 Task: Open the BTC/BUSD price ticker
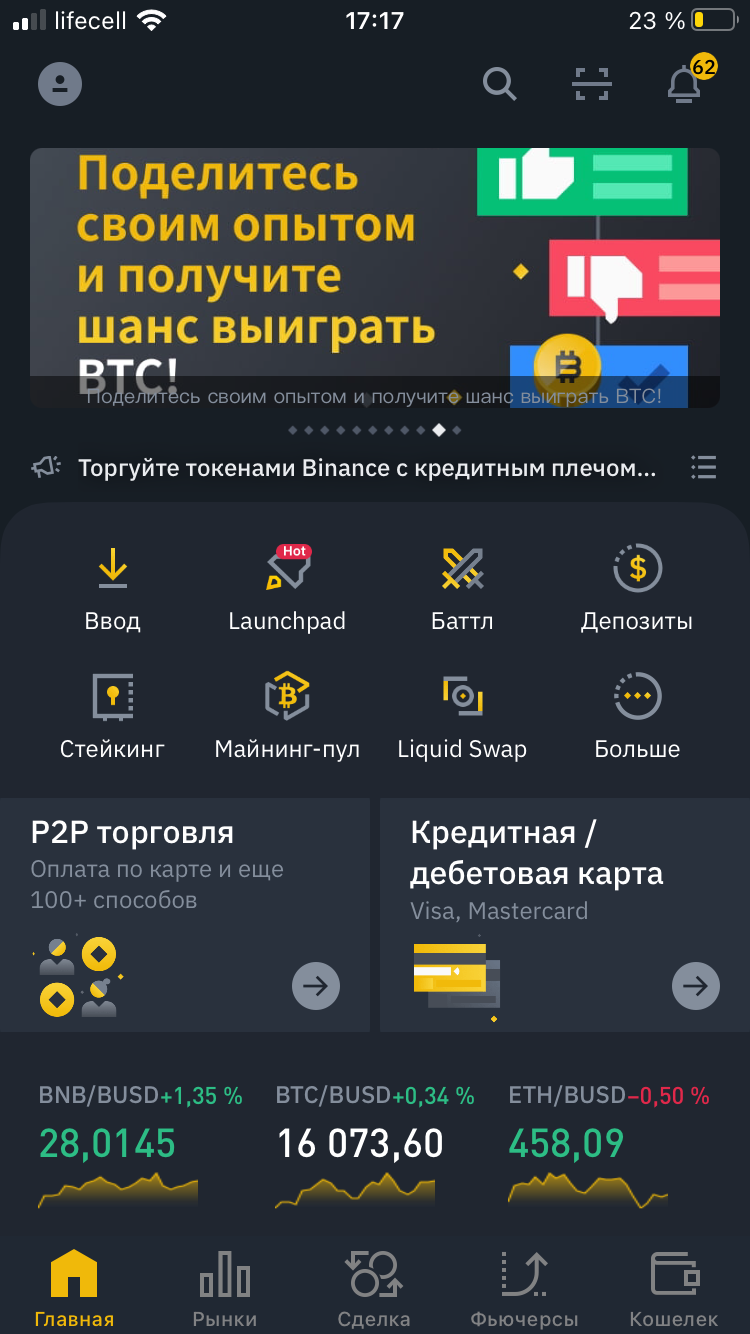(x=375, y=1145)
